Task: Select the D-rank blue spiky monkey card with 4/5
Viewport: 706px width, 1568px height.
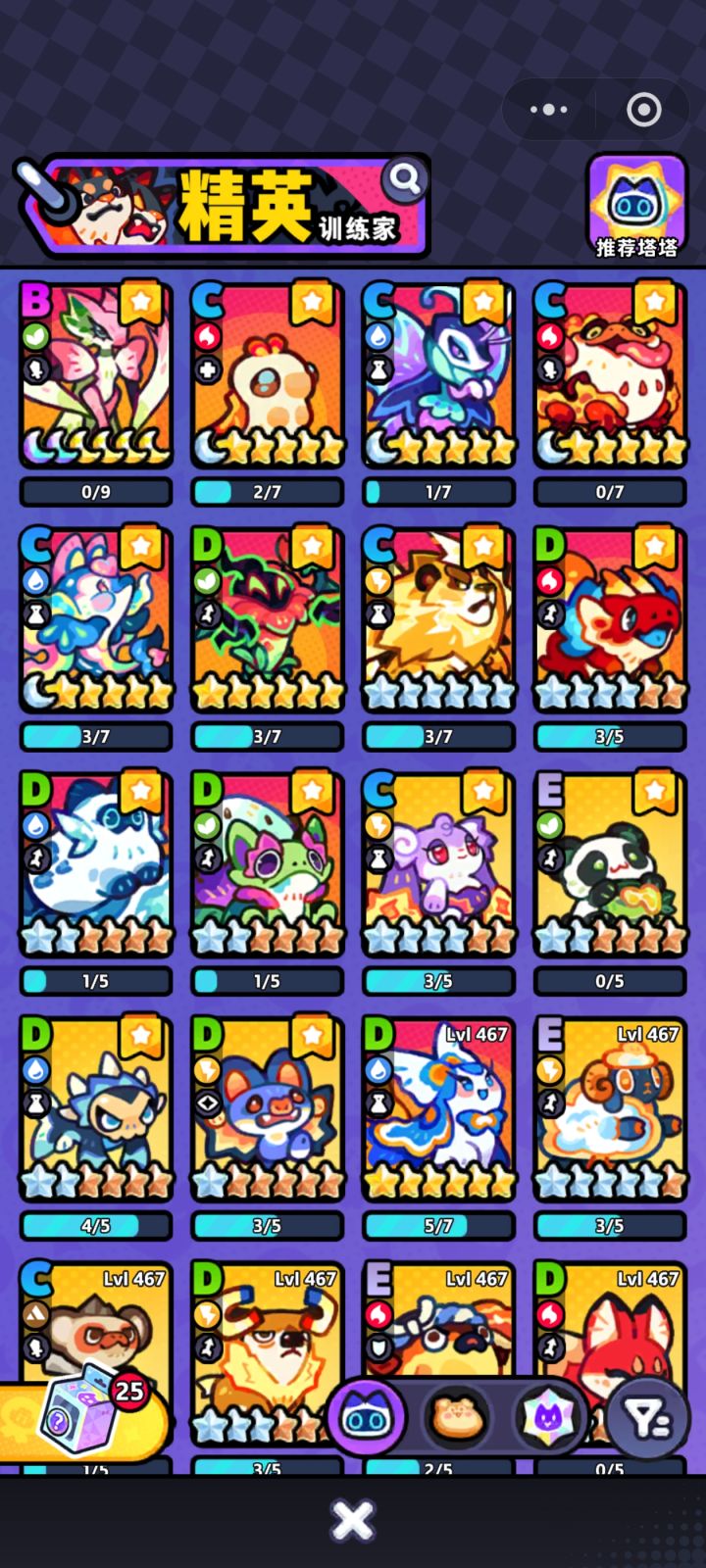Action: [96, 1110]
